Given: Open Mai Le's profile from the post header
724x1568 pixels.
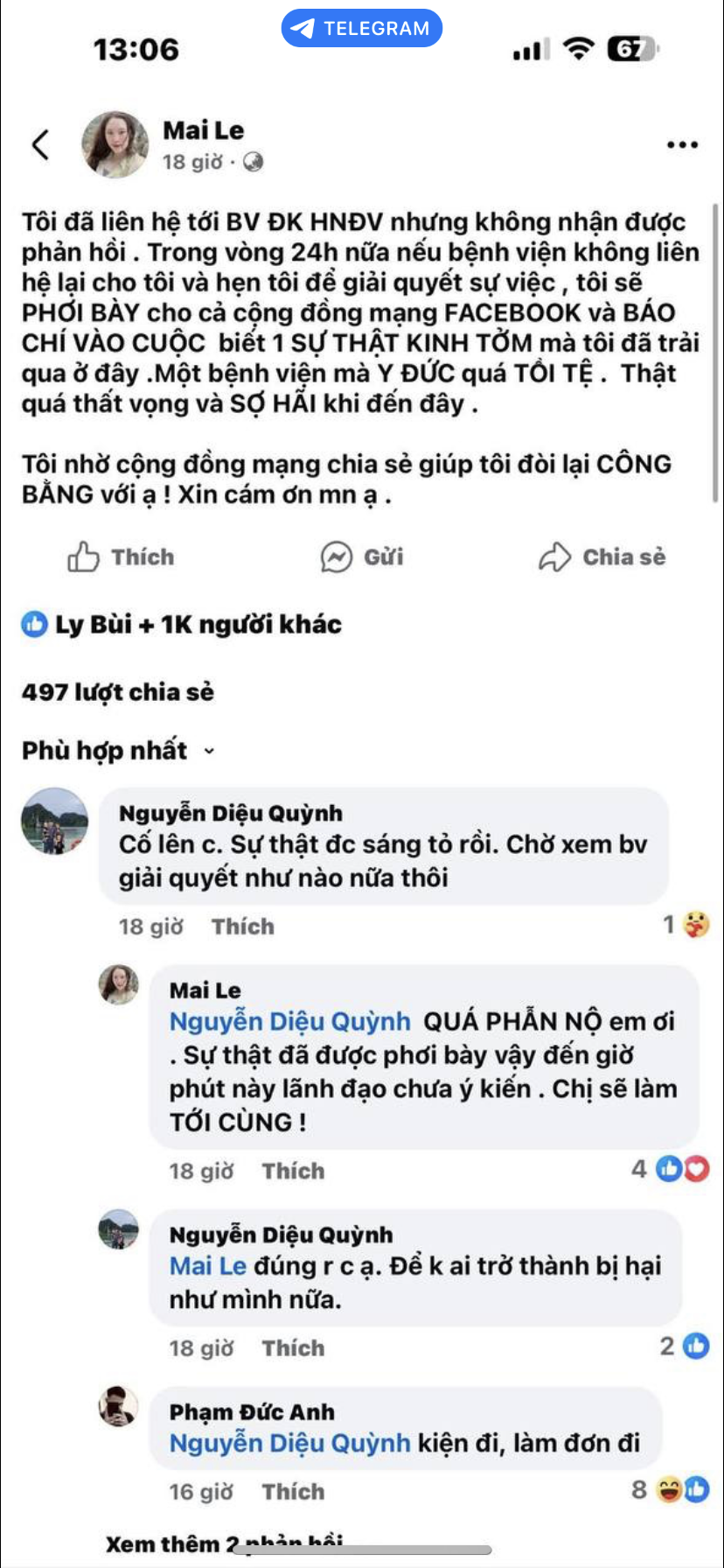Looking at the screenshot, I should [203, 130].
